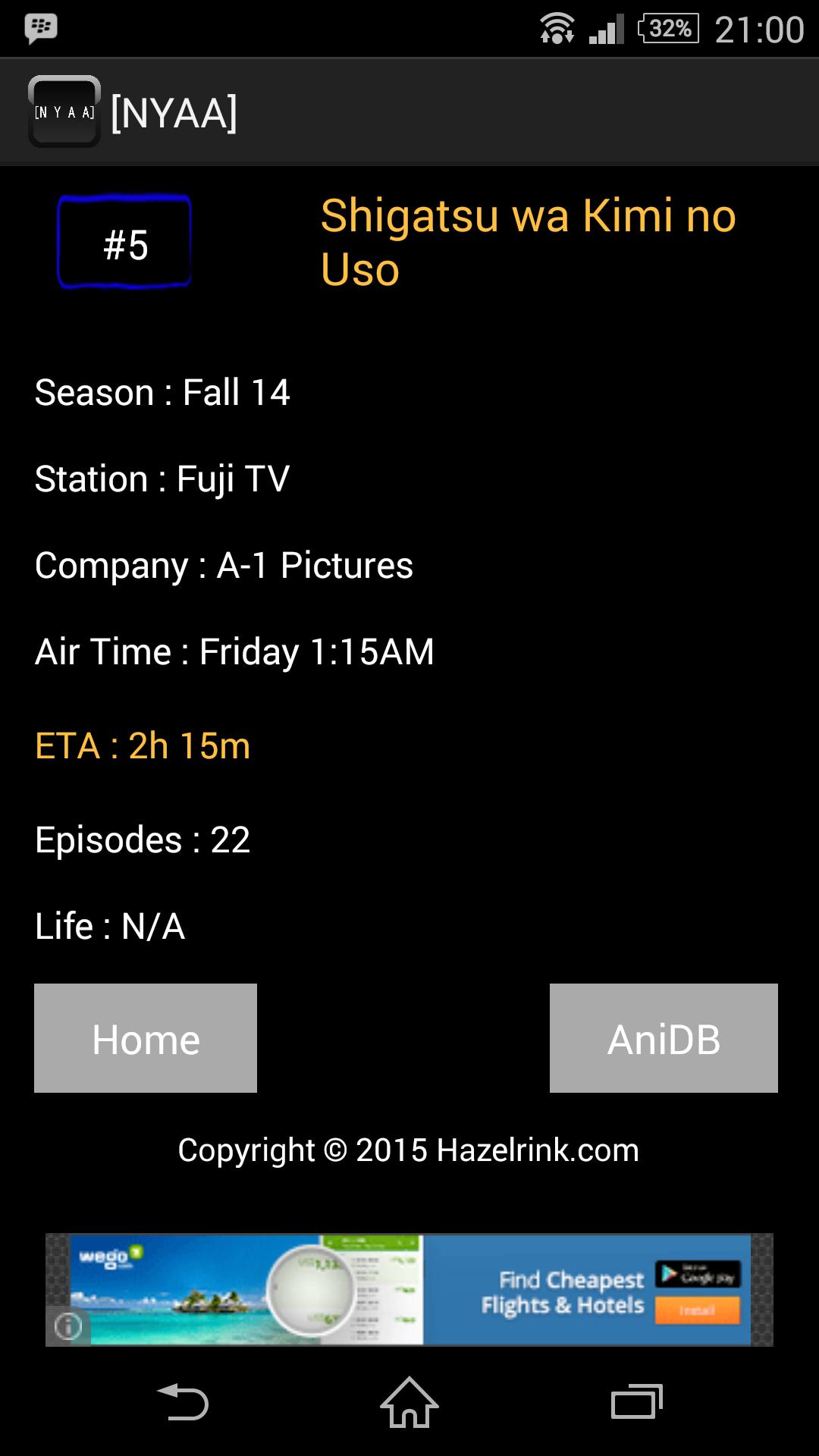Open the recent apps view
The image size is (819, 1456).
(636, 1401)
